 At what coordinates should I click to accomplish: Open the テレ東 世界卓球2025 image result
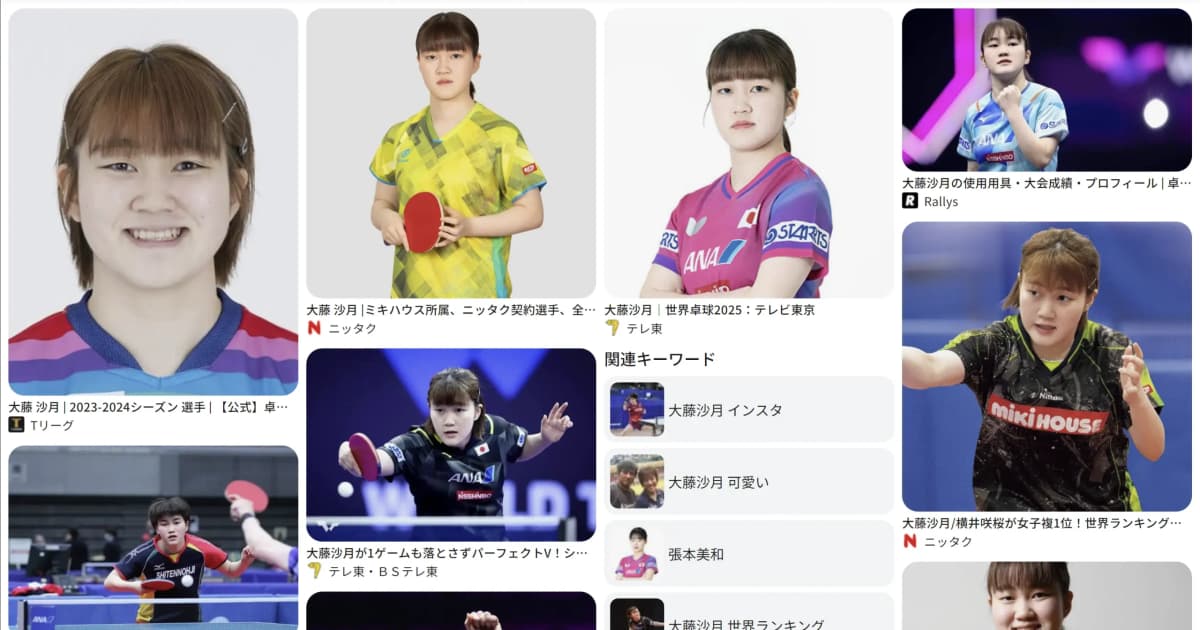pyautogui.click(x=748, y=153)
